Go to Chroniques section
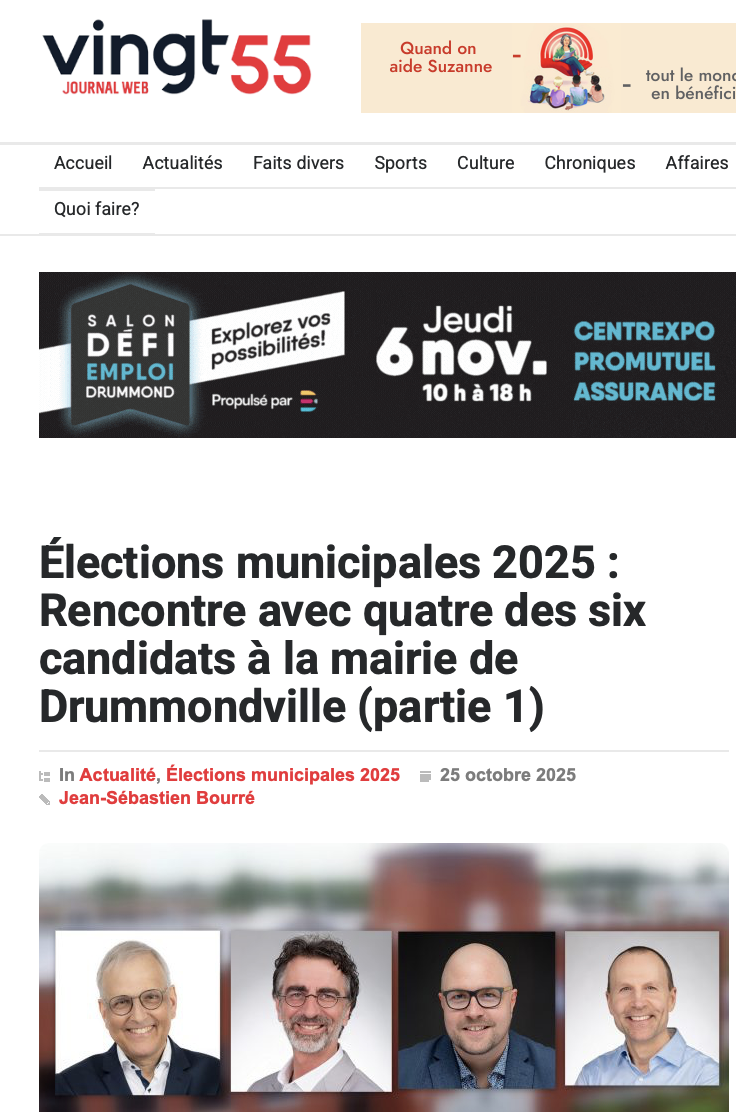Image resolution: width=736 pixels, height=1112 pixels. pyautogui.click(x=589, y=163)
